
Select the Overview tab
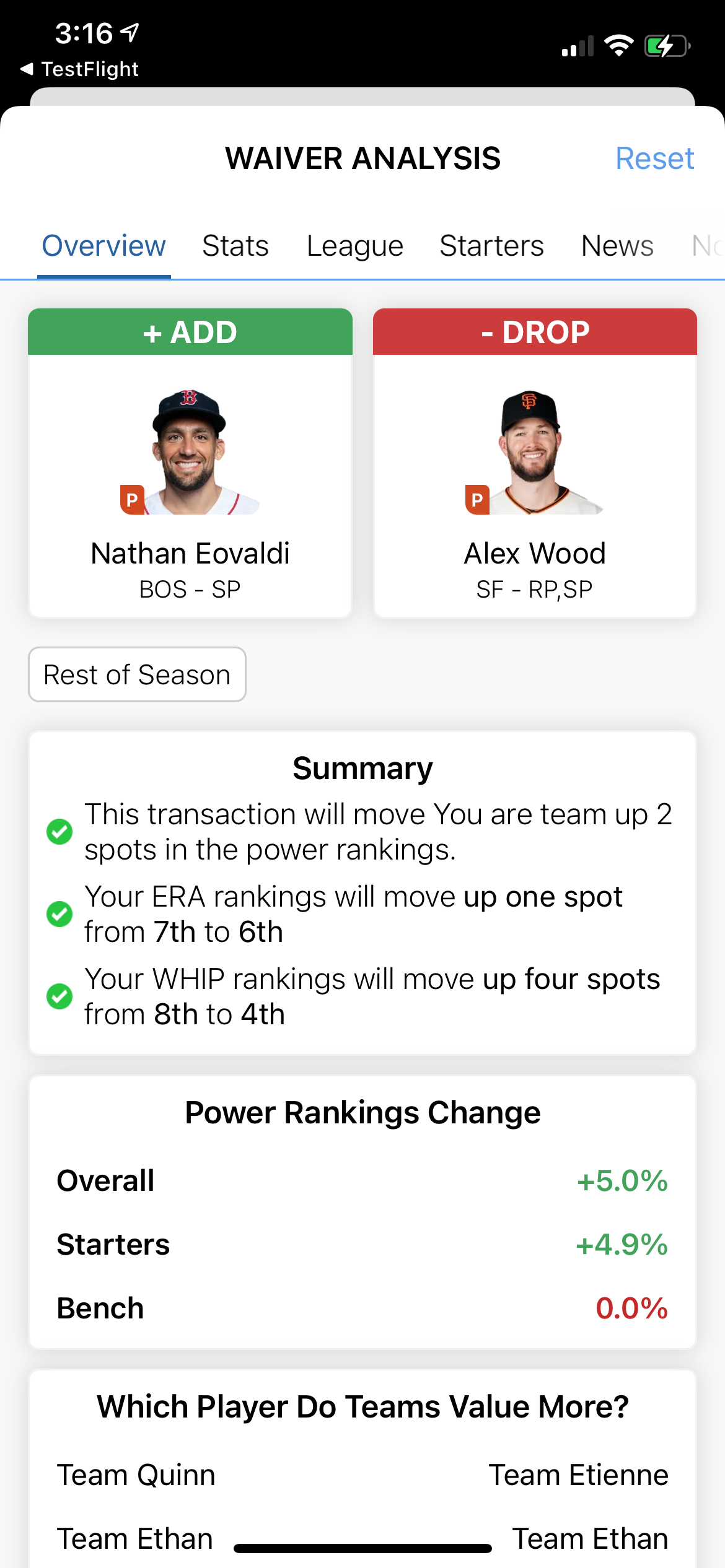coord(103,246)
